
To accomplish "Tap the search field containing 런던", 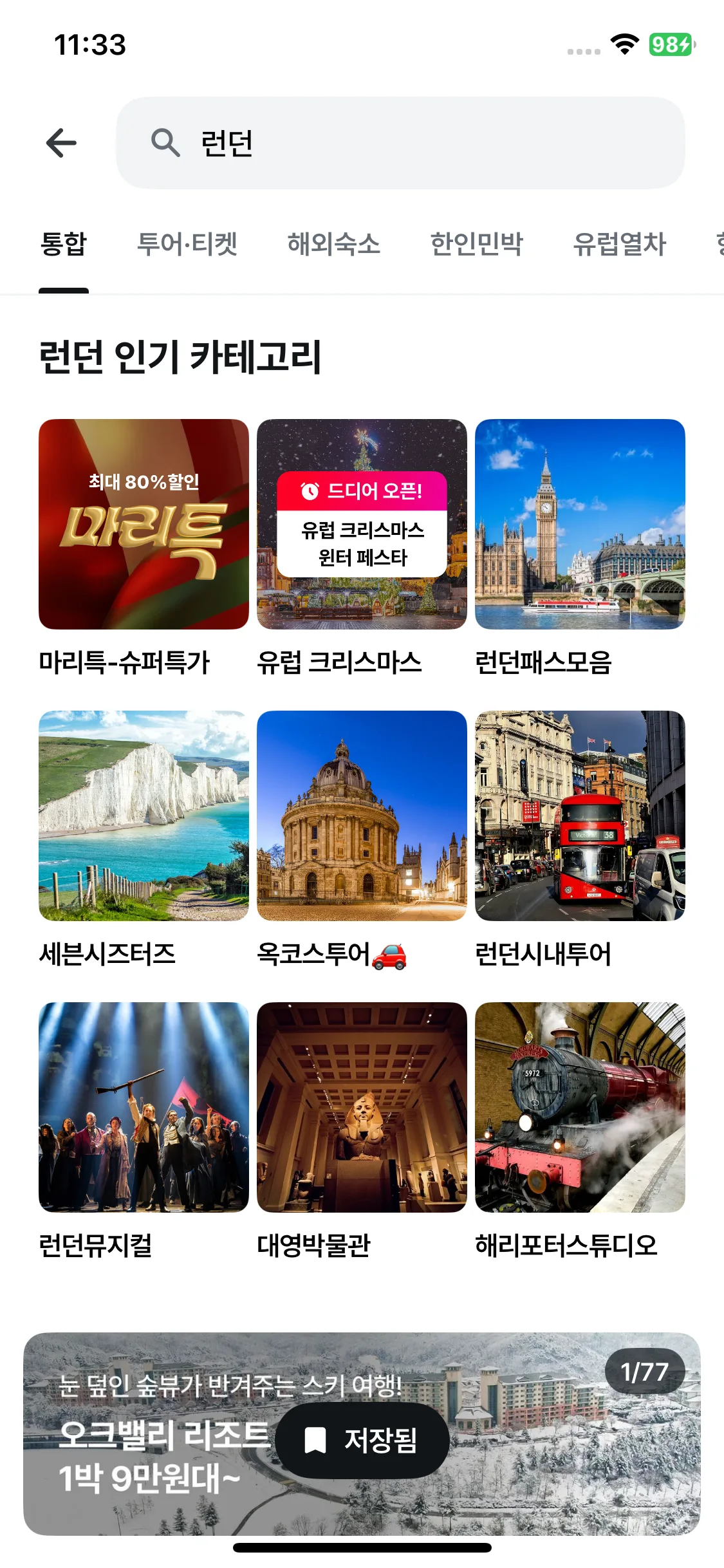I will click(x=400, y=143).
